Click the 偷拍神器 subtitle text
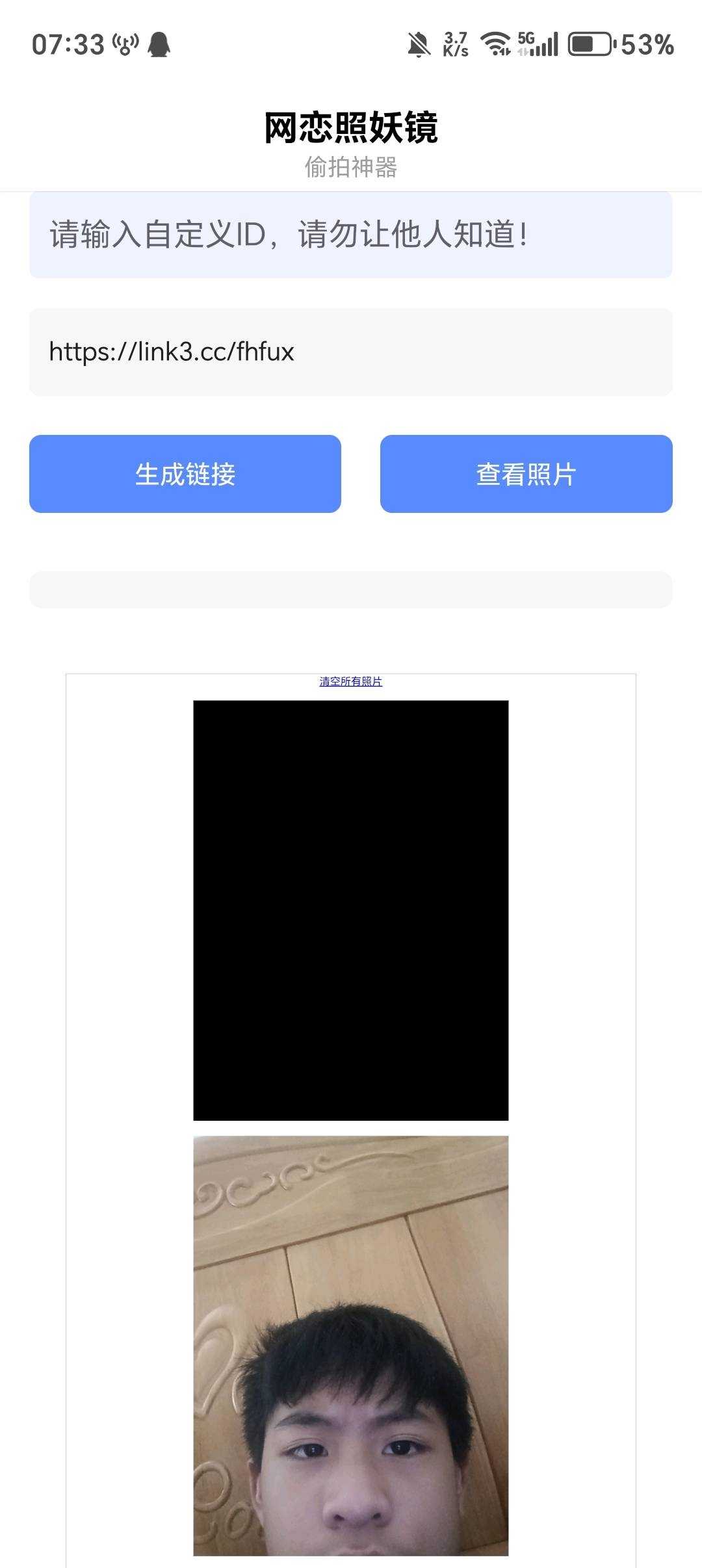The height and width of the screenshot is (1568, 702). pos(351,168)
